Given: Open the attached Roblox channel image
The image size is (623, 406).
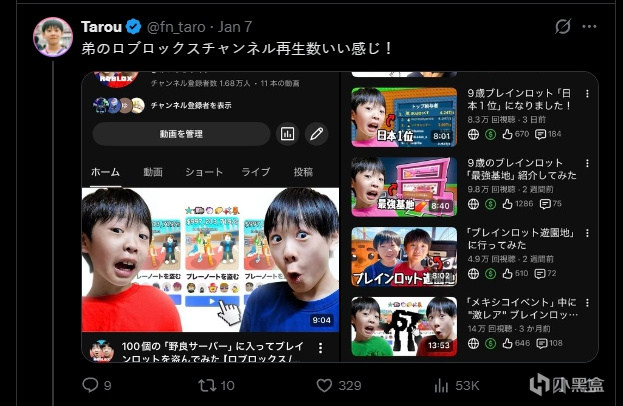Looking at the screenshot, I should [340, 215].
